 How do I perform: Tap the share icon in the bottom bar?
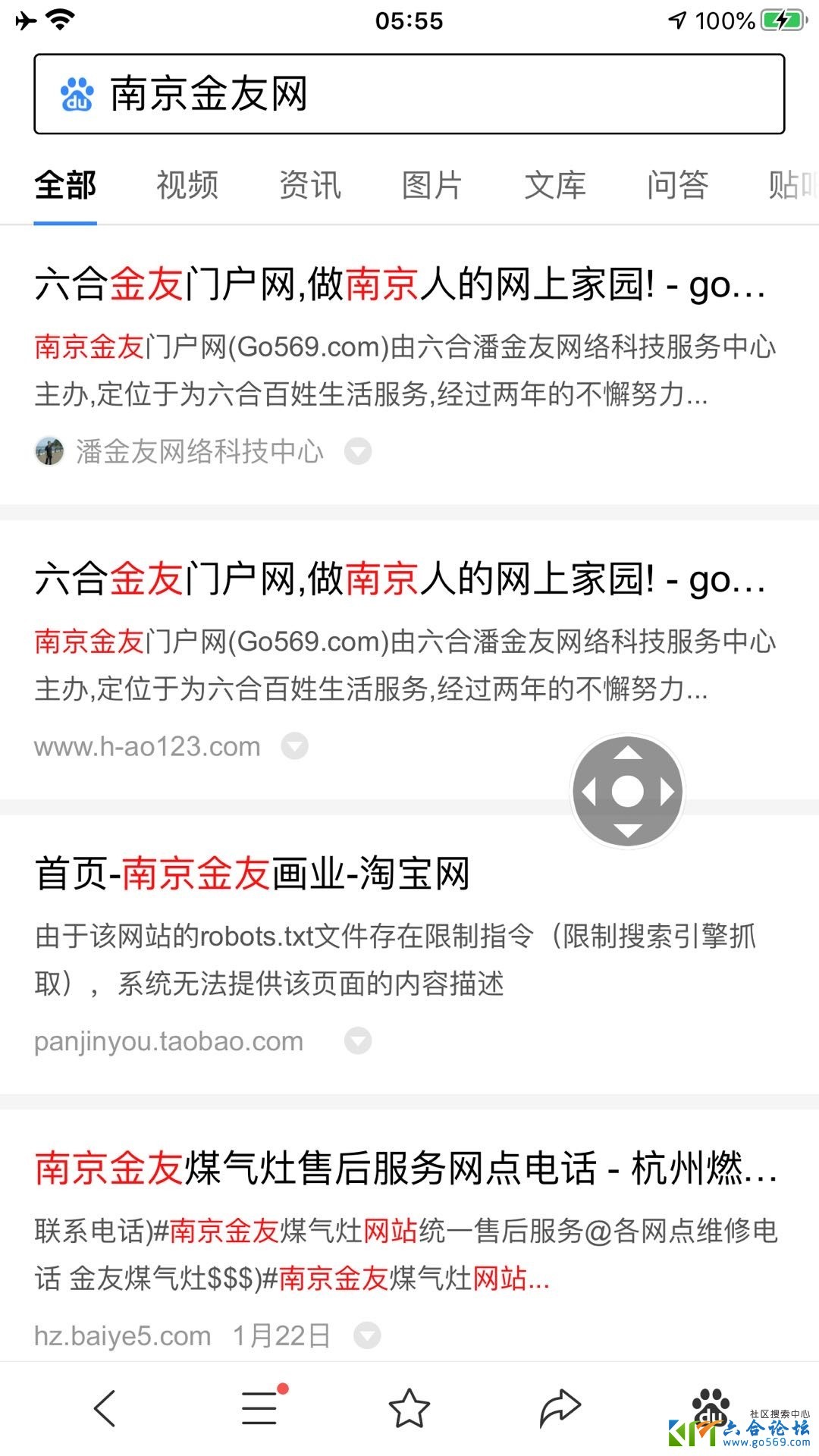coord(561,1406)
